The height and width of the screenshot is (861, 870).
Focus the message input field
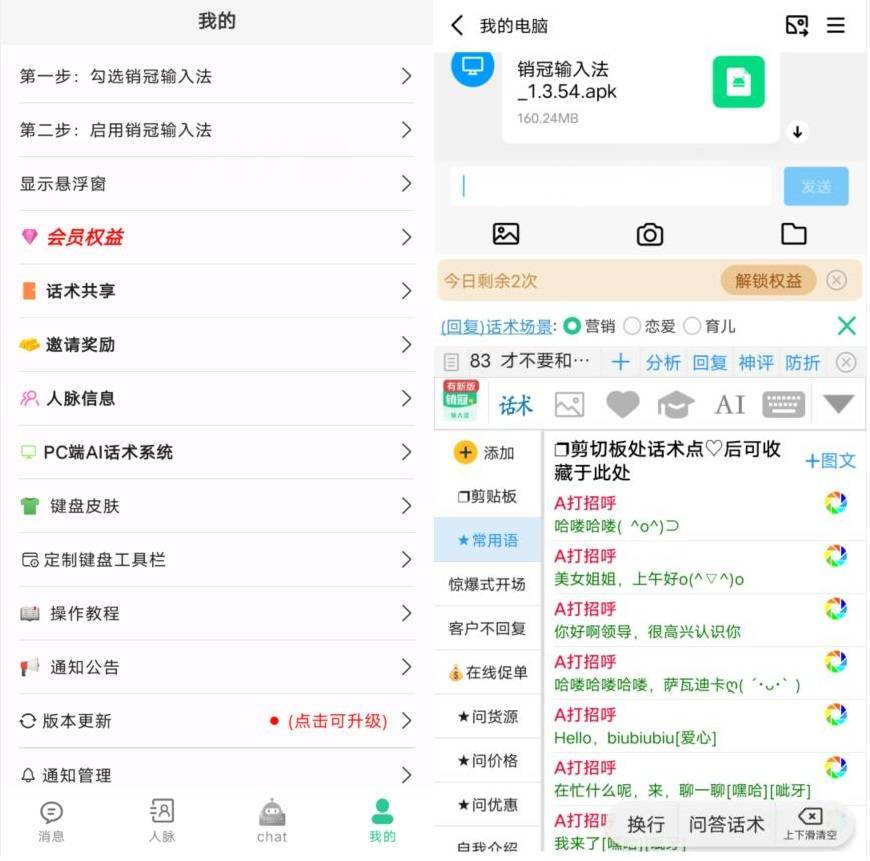(610, 187)
